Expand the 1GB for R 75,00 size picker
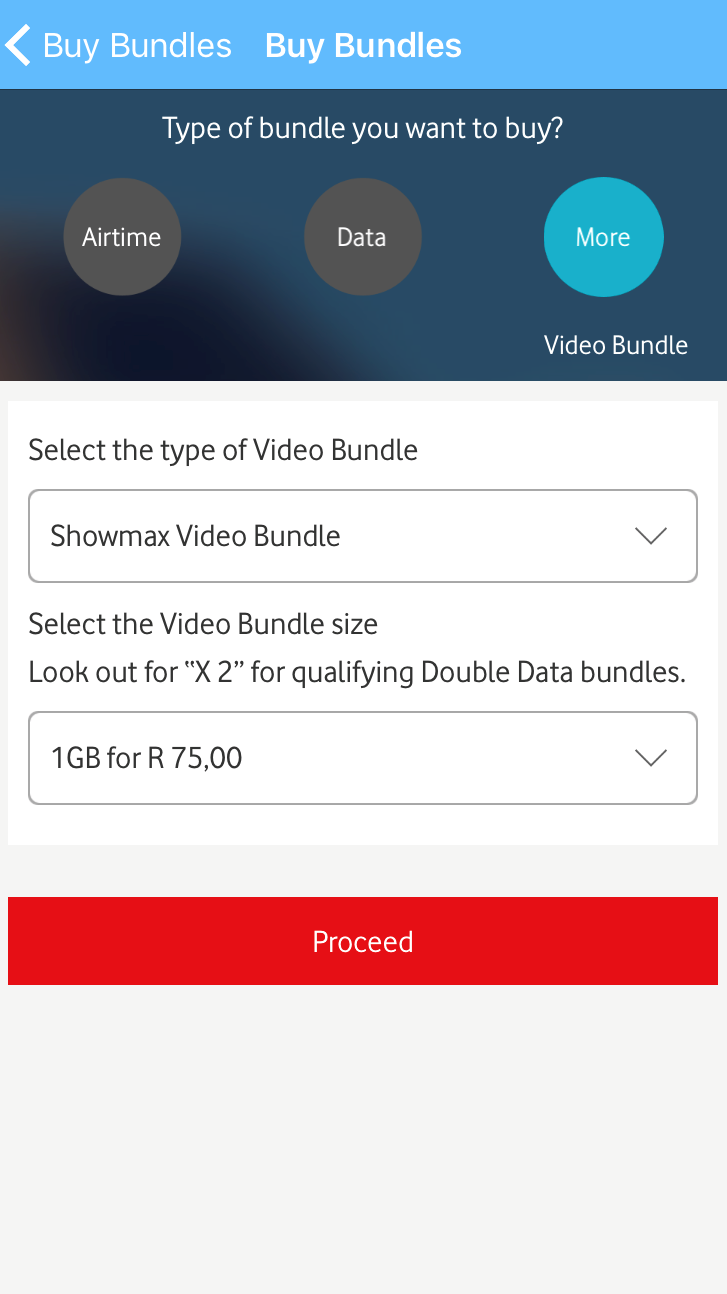This screenshot has width=727, height=1294. pos(363,758)
